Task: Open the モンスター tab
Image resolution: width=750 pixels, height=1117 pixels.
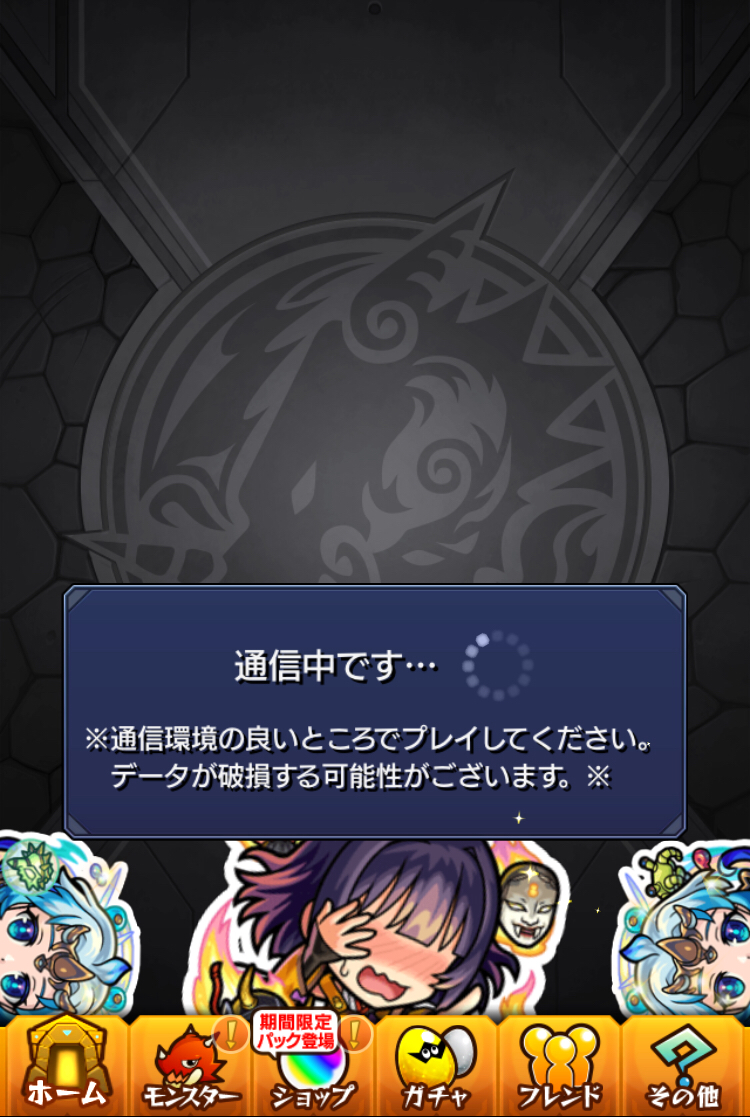Action: 189,1066
